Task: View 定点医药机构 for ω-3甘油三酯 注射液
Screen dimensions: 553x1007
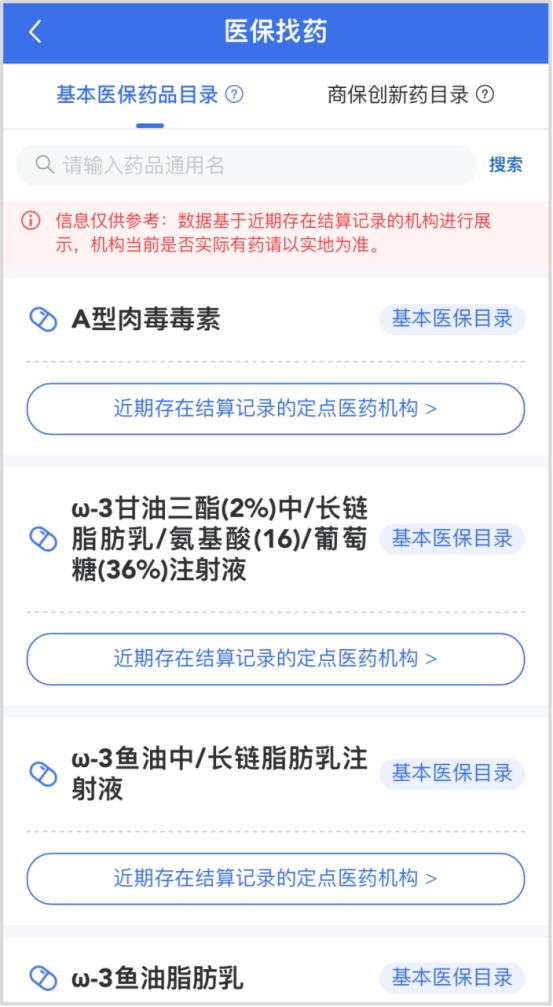Action: click(x=276, y=659)
